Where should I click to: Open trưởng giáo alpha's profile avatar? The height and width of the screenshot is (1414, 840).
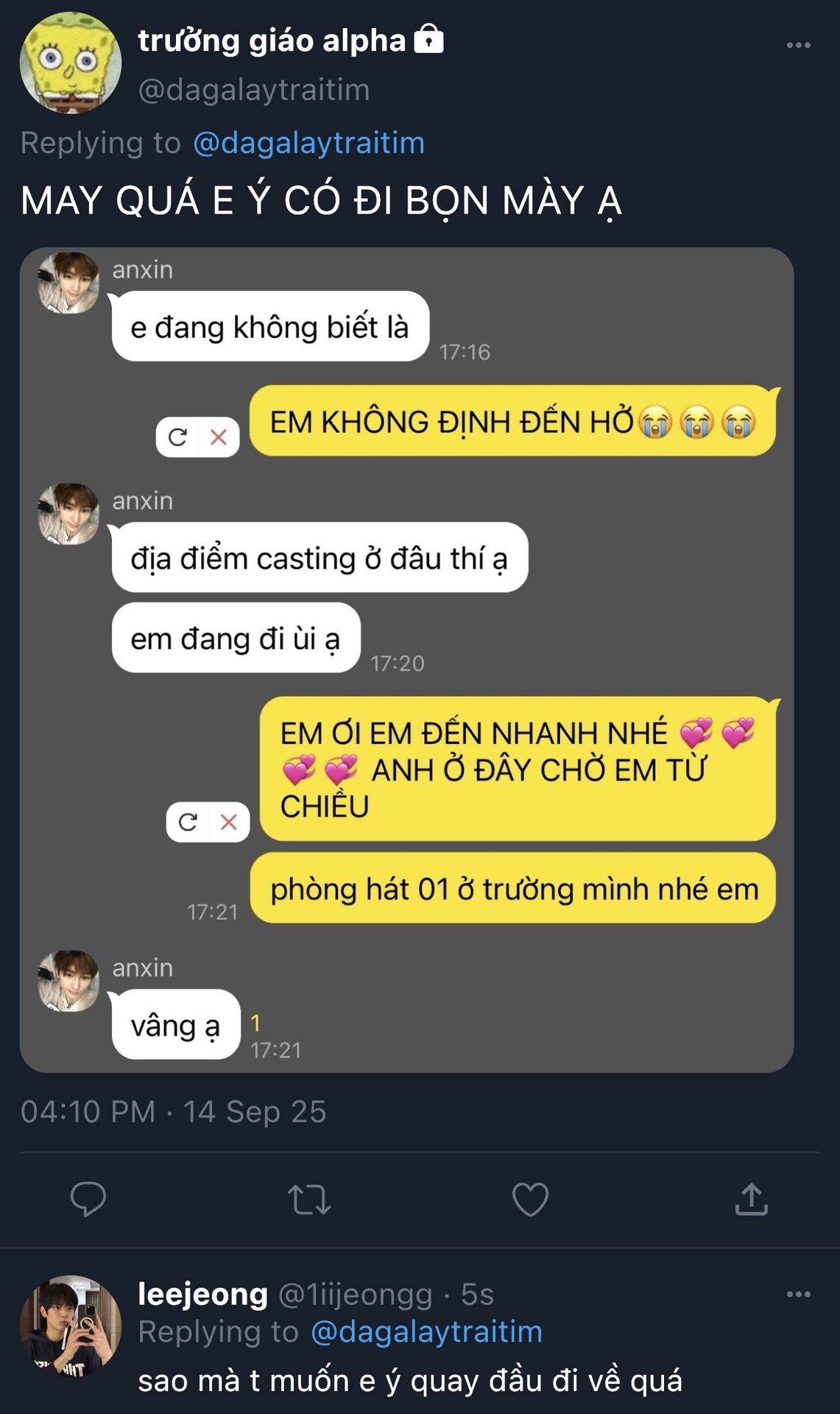(71, 63)
